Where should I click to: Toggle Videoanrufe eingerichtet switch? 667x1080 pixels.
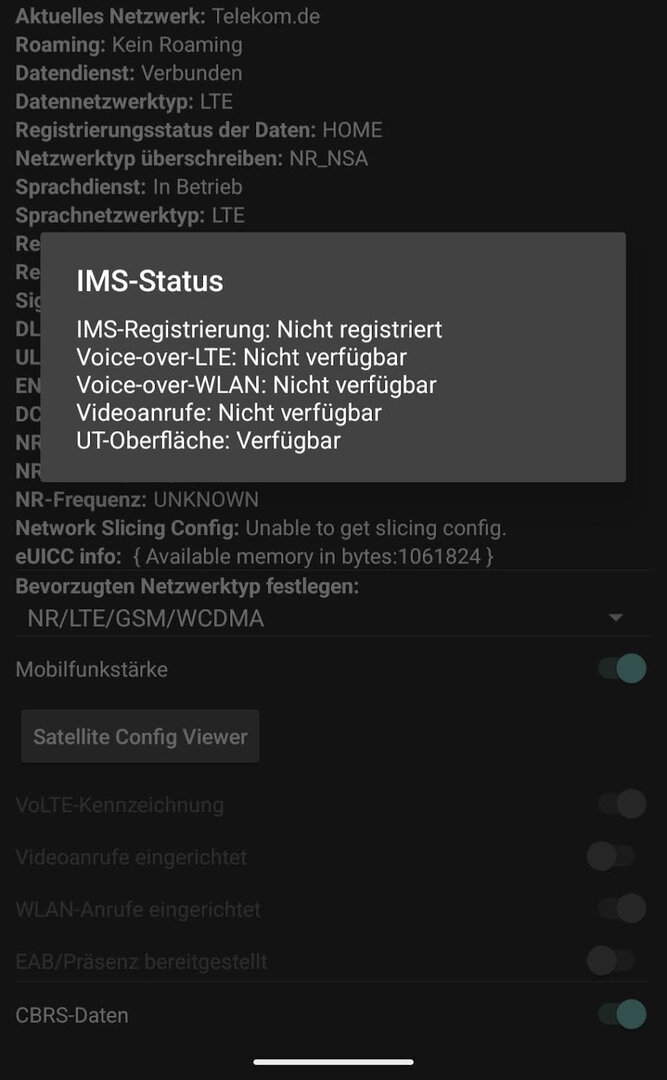click(x=610, y=857)
